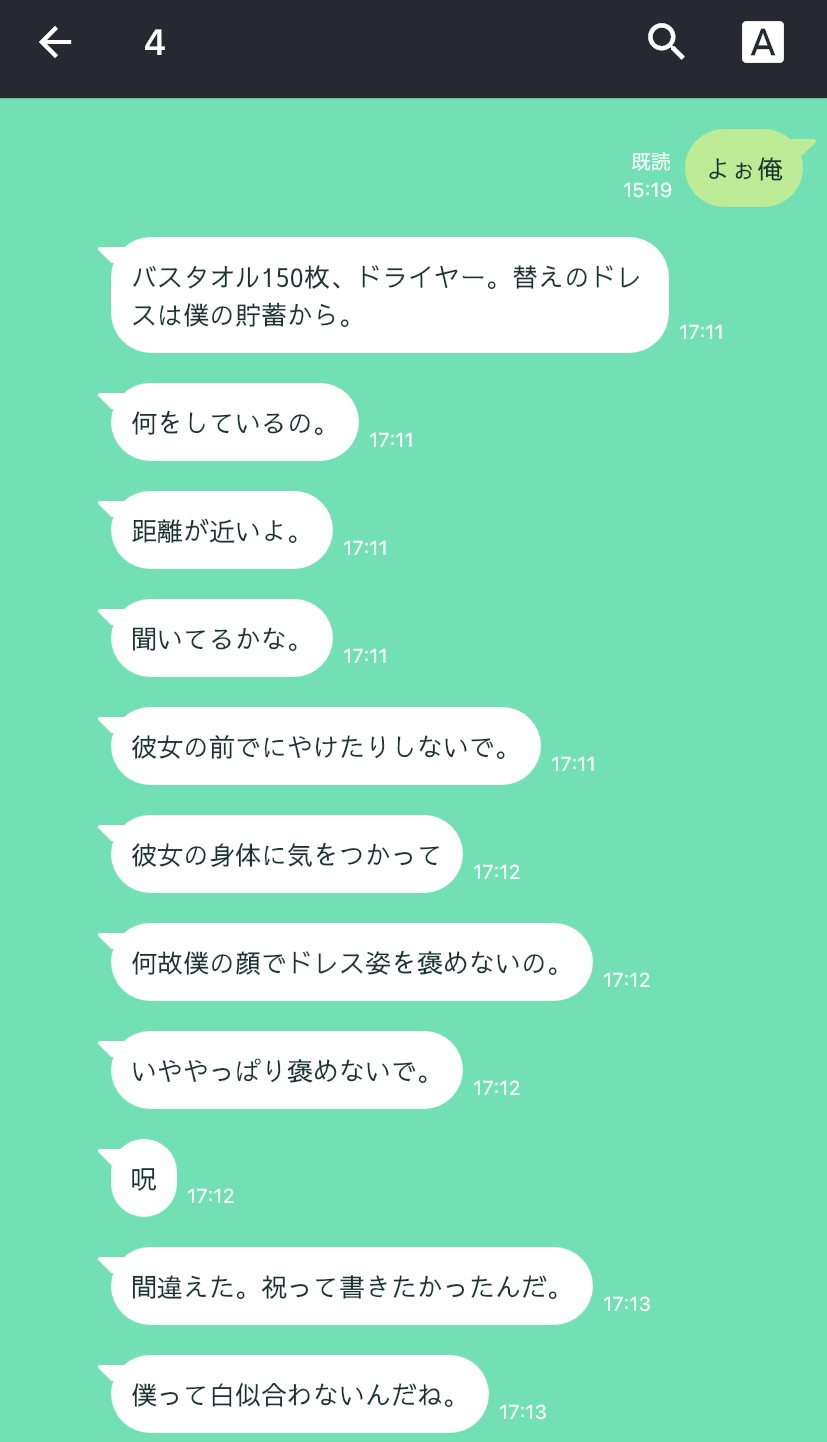
Task: Open search in this chat
Action: pyautogui.click(x=666, y=42)
